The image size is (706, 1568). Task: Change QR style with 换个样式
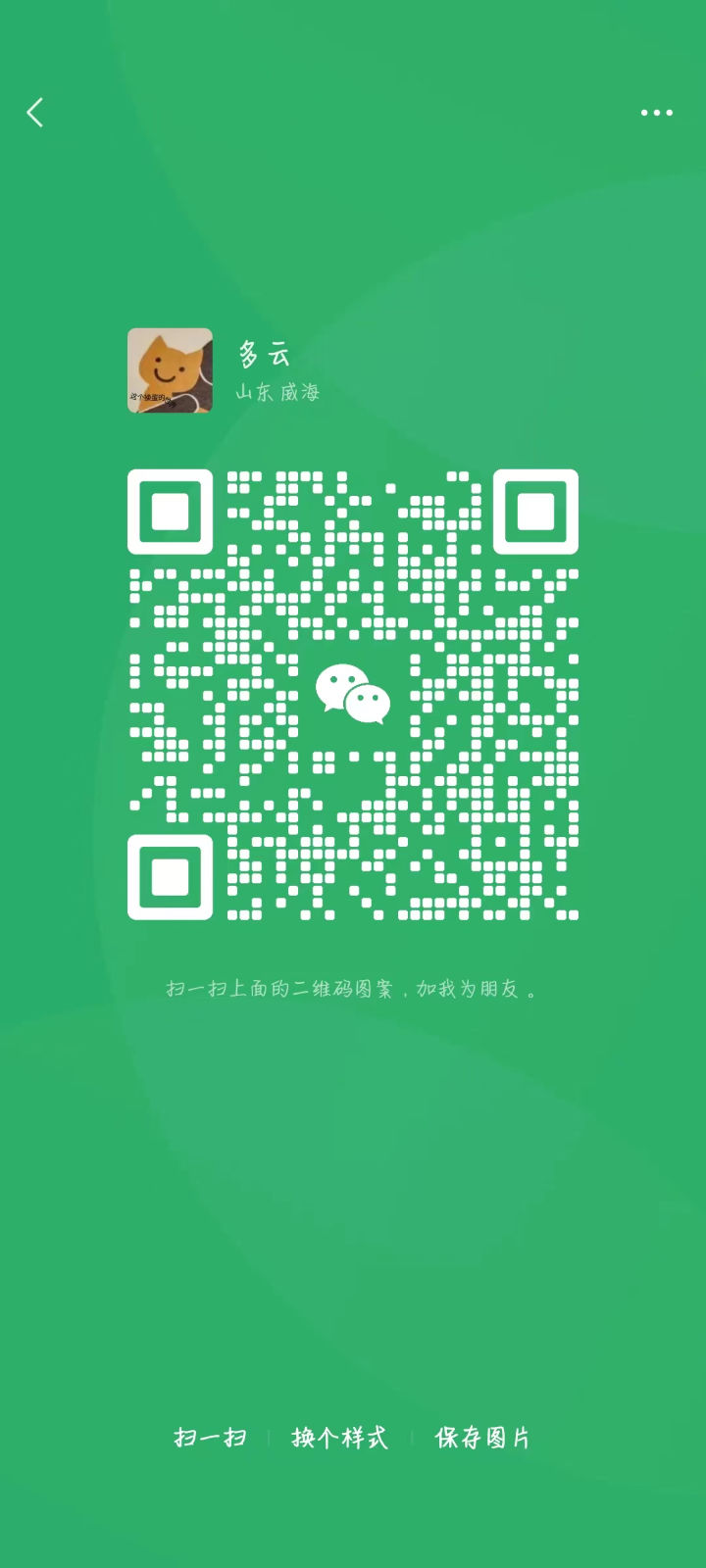[339, 1438]
